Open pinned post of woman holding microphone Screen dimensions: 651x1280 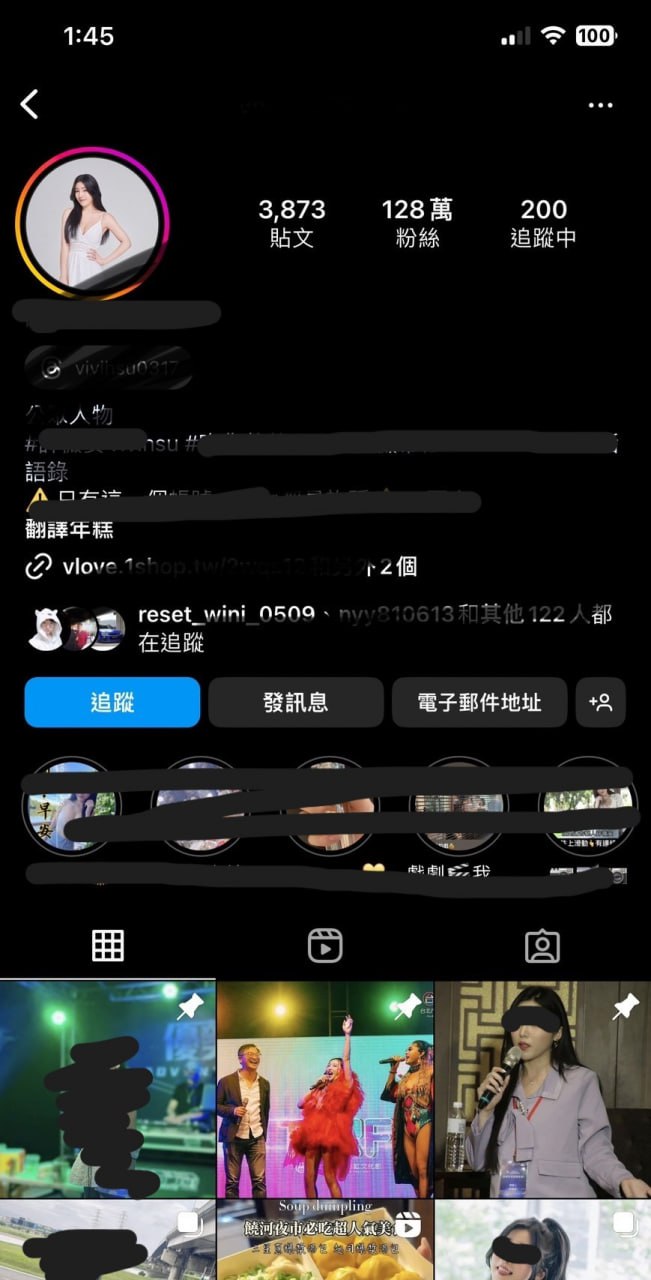click(x=542, y=1088)
